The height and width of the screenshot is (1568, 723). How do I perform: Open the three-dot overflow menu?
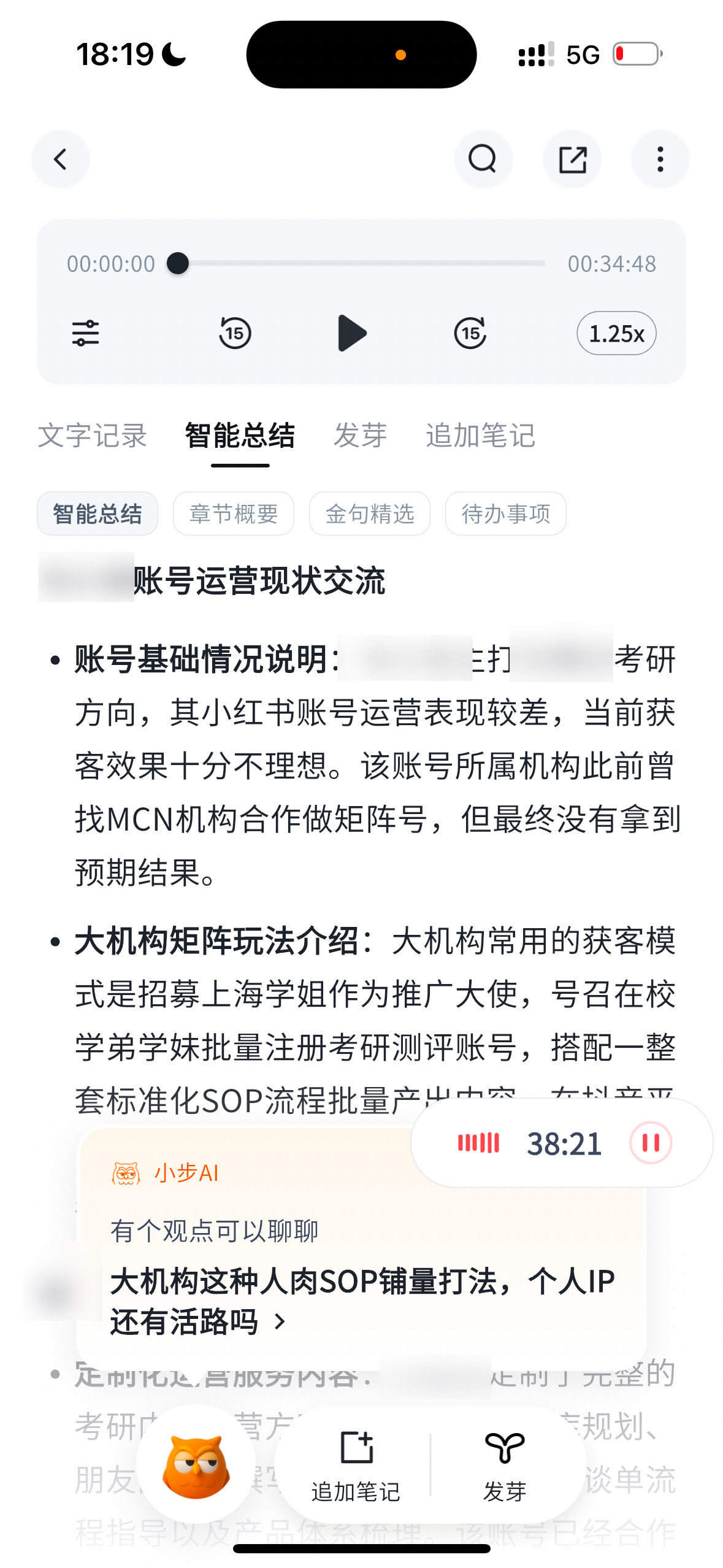point(660,159)
